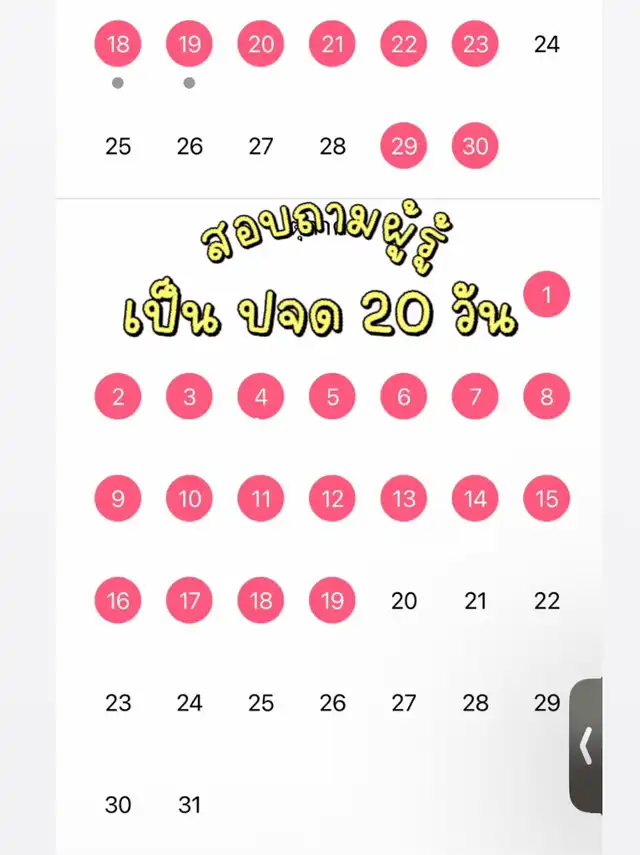Select day 16 on the calendar
This screenshot has height=855, width=640.
118,600
